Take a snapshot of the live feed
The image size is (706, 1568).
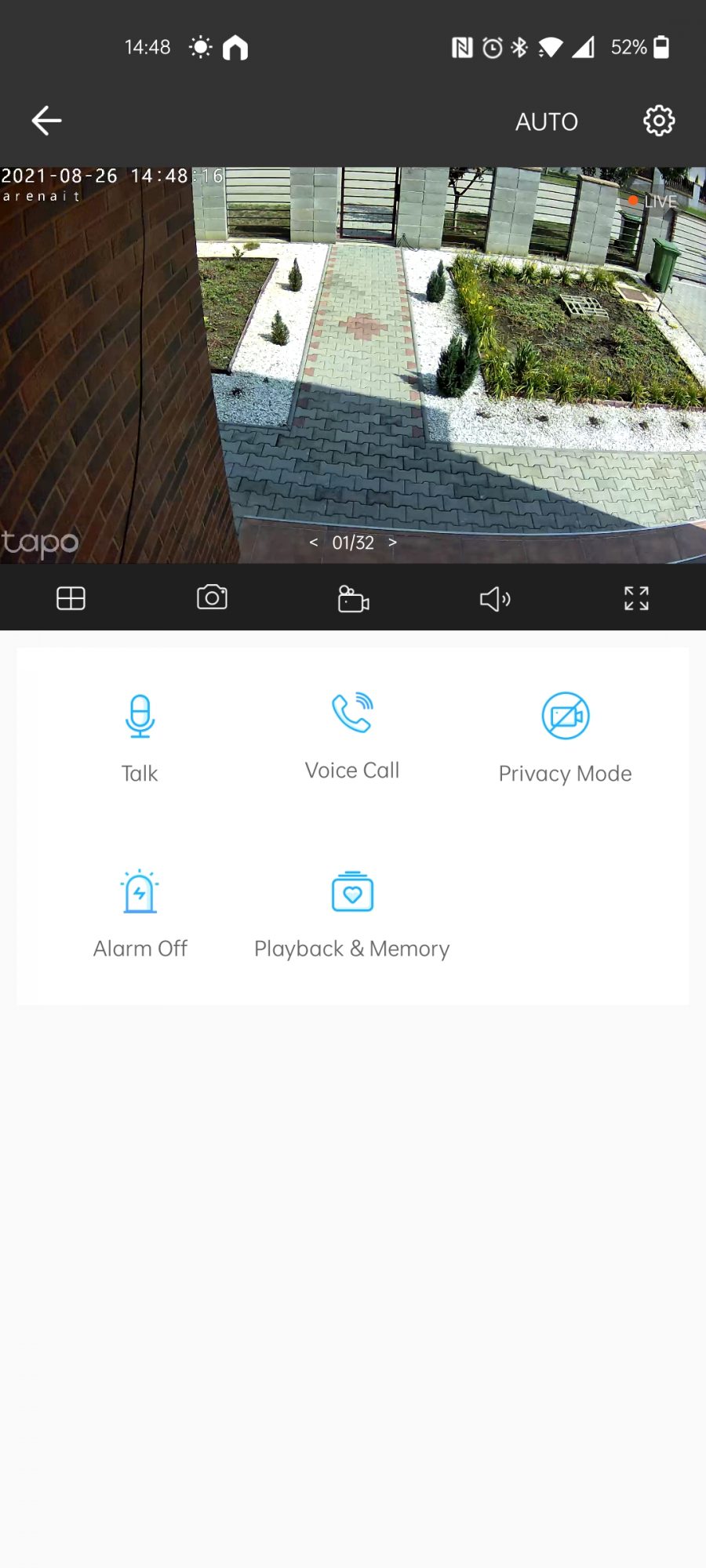pyautogui.click(x=212, y=597)
